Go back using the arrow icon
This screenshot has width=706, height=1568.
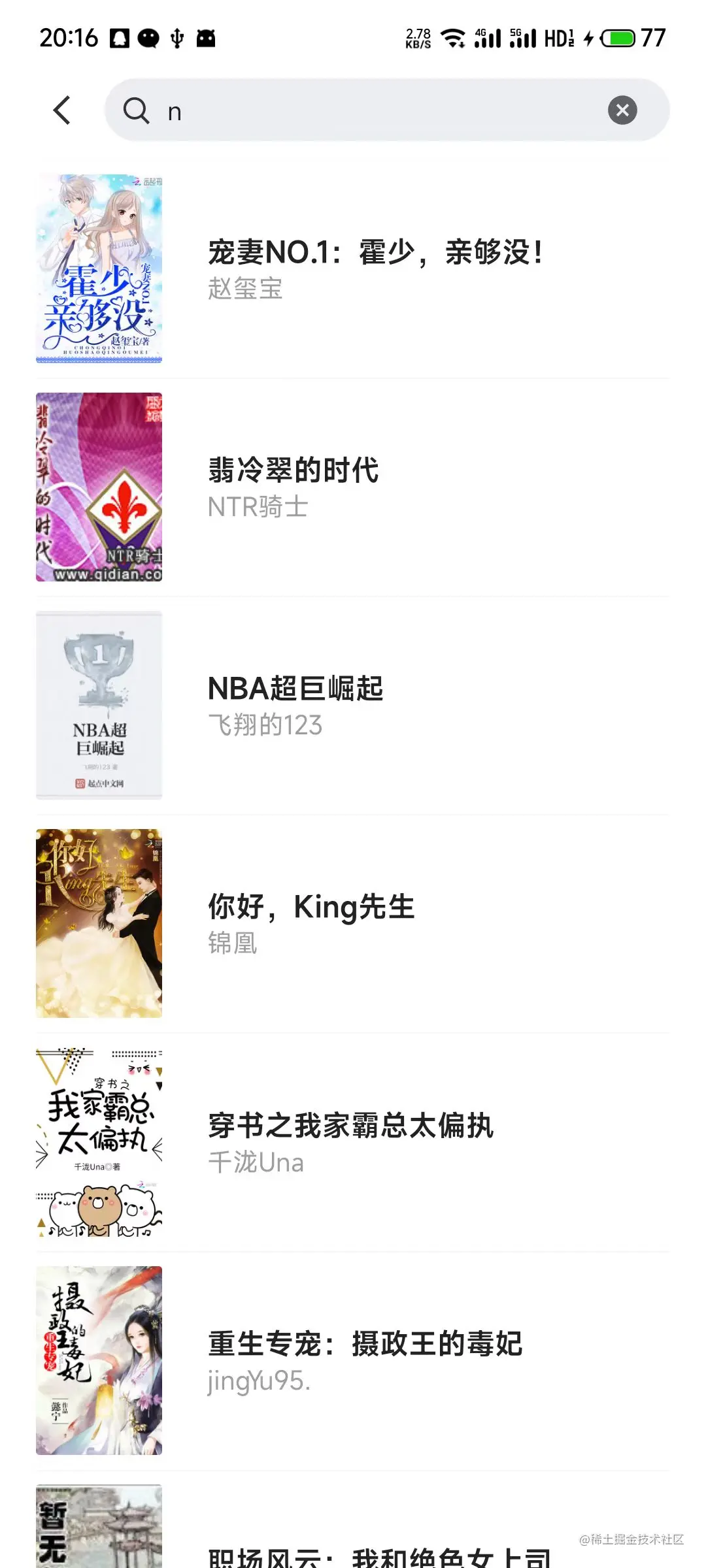point(62,110)
